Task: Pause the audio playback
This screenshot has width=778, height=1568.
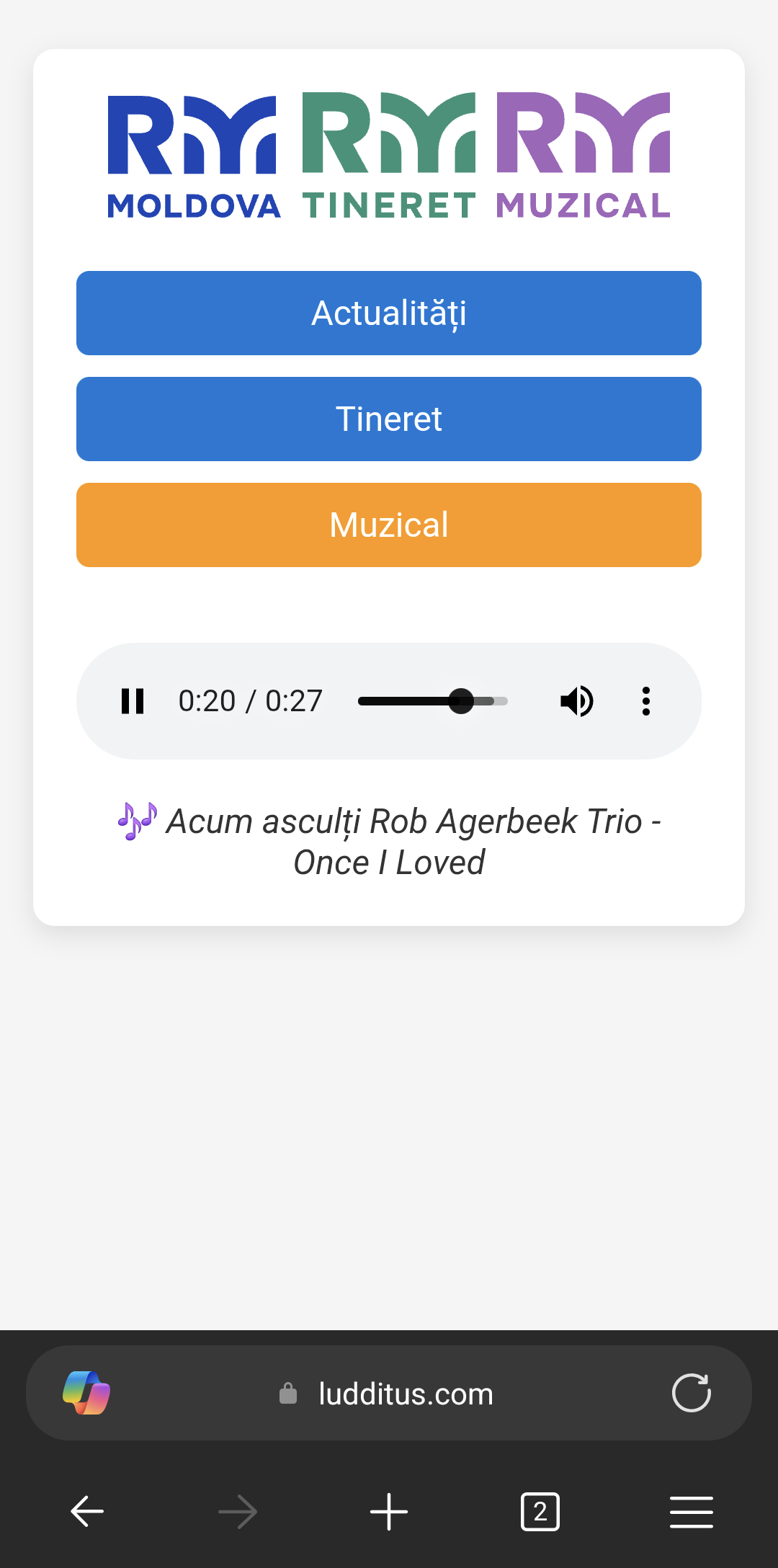Action: [133, 701]
